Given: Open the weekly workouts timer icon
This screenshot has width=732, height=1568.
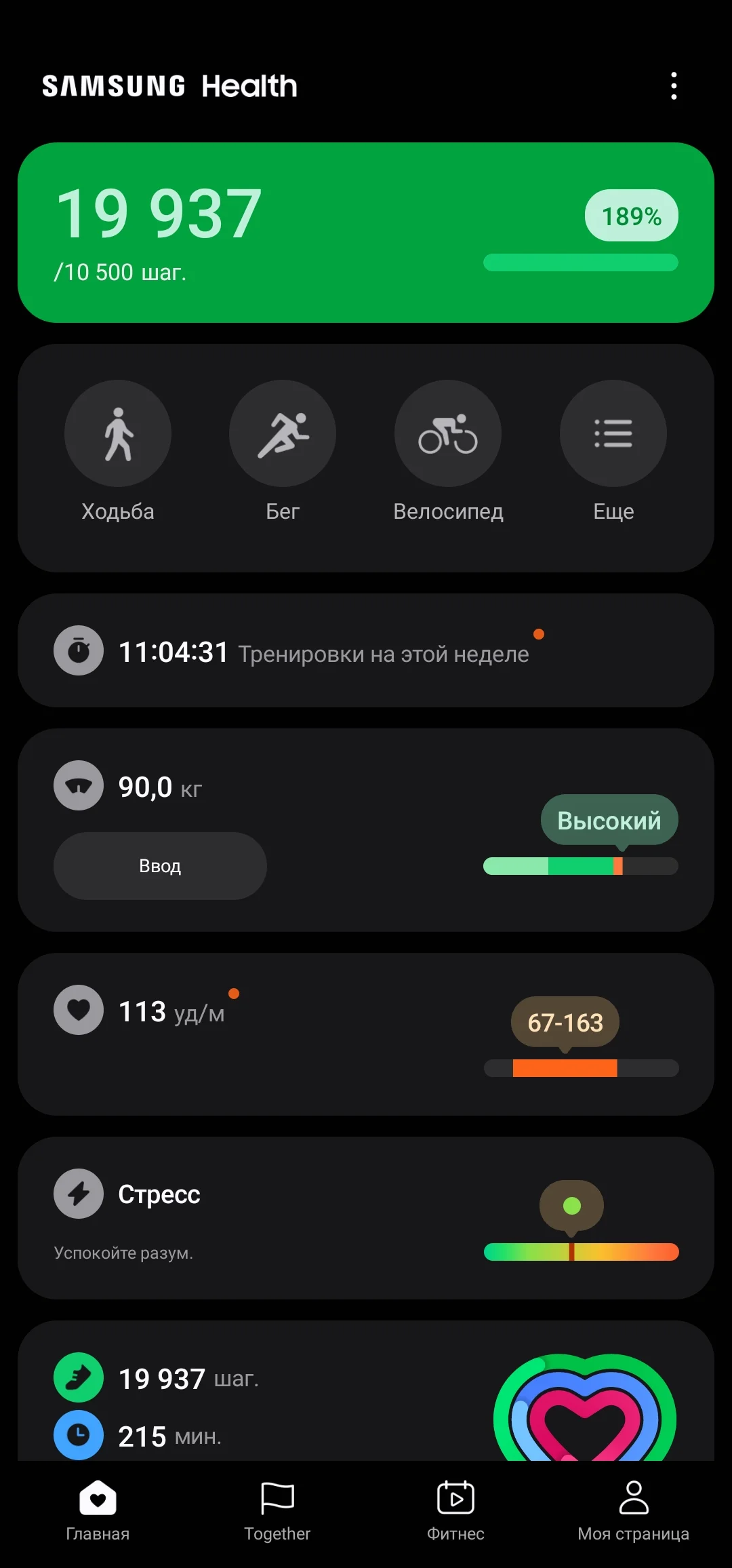Looking at the screenshot, I should coord(78,650).
